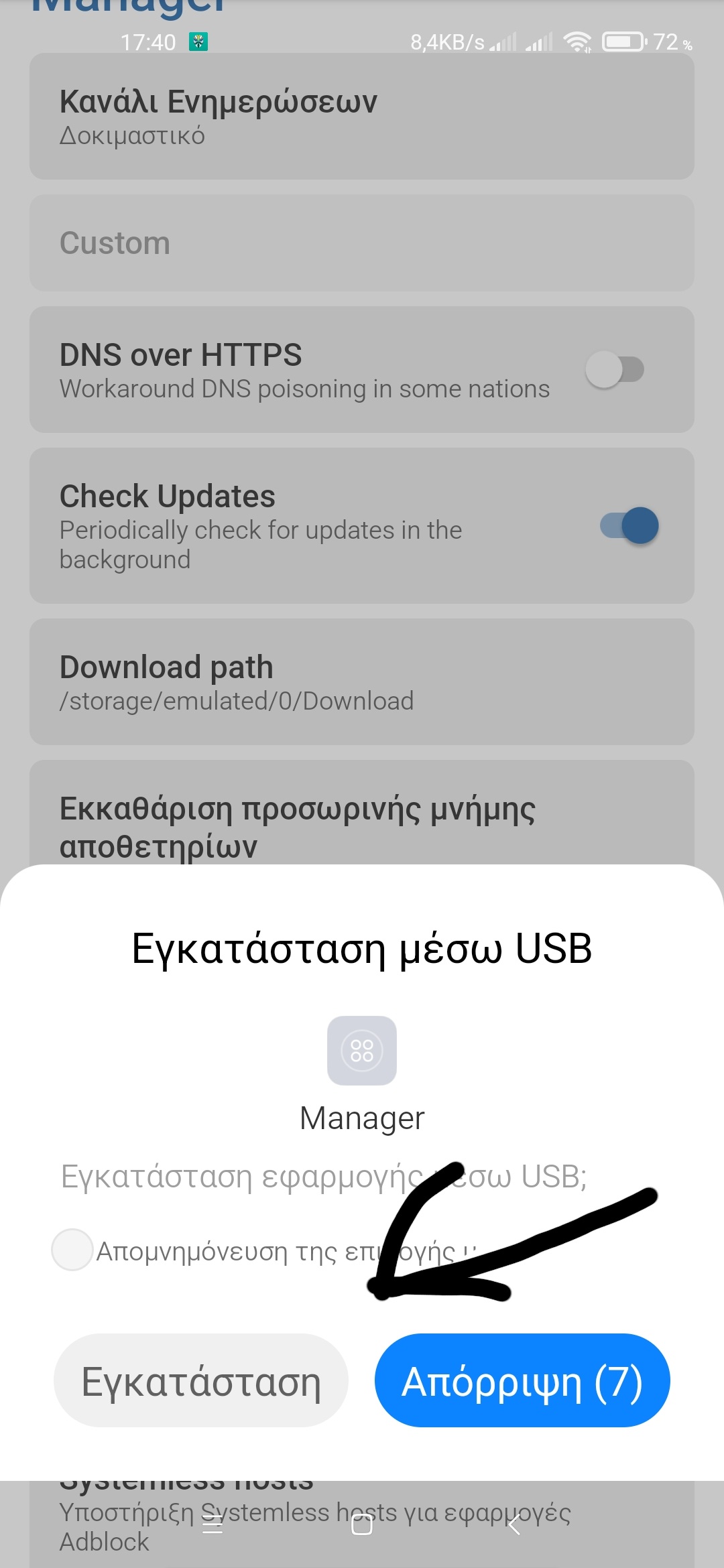Go to the home screen via the home button
This screenshot has width=724, height=1568.
tap(362, 1525)
